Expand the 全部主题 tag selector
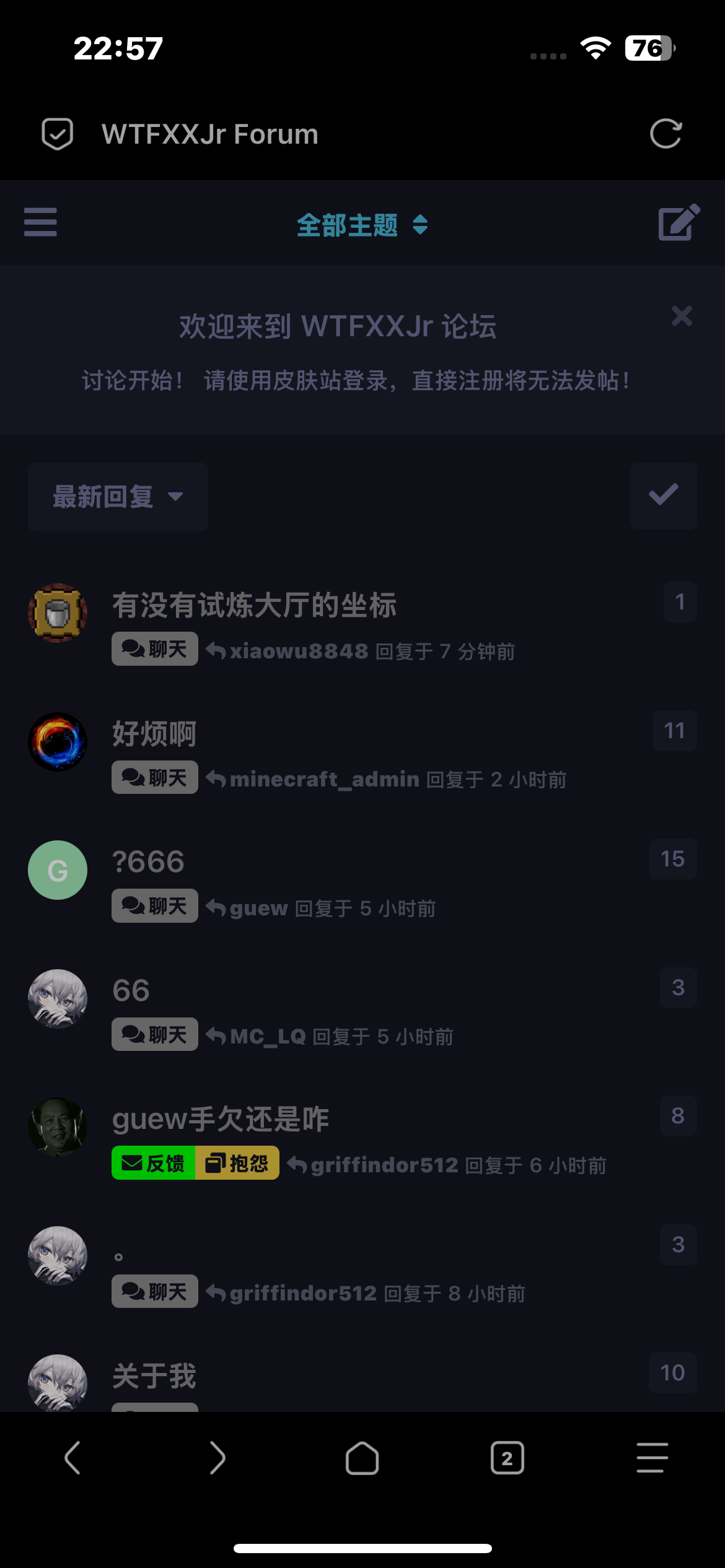 coord(362,225)
